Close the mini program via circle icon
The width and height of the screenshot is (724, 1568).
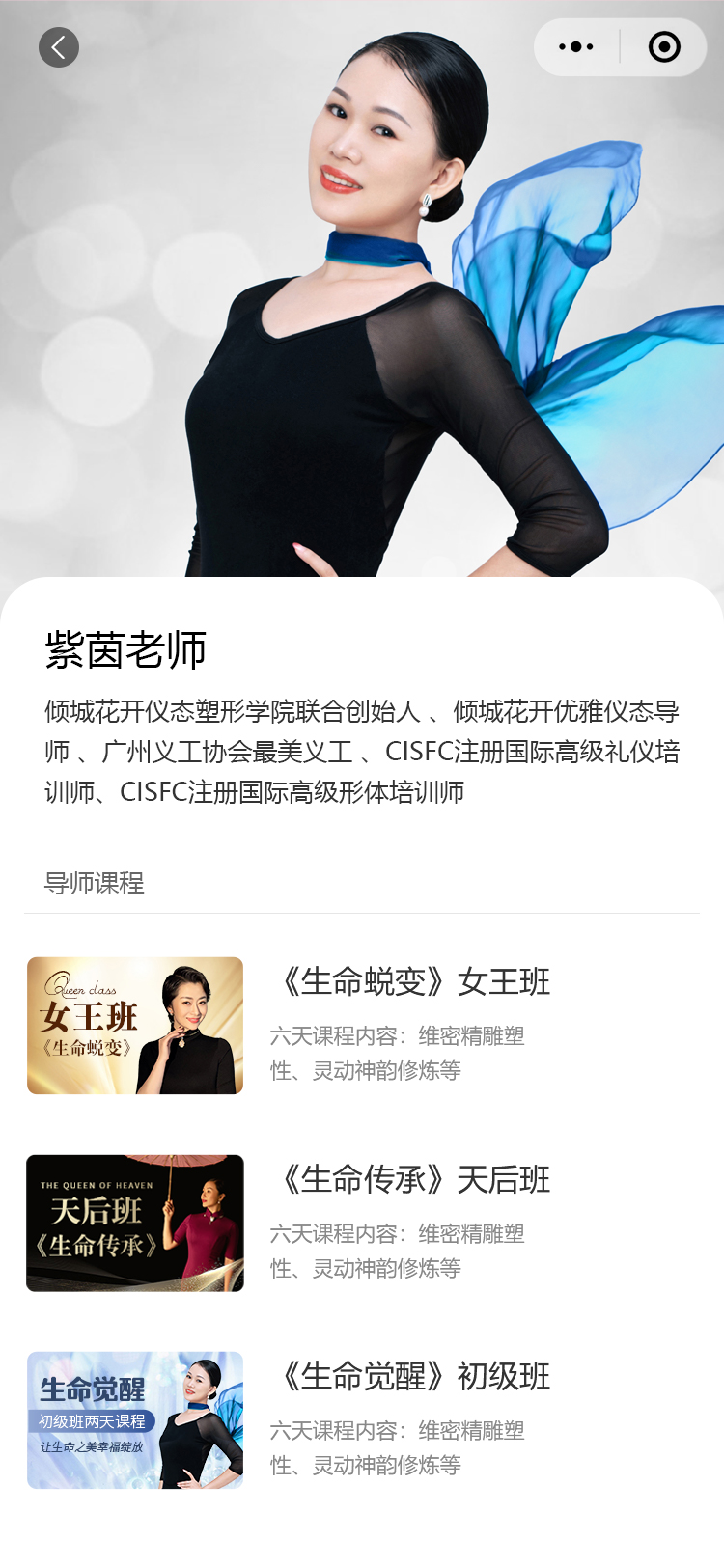[664, 47]
